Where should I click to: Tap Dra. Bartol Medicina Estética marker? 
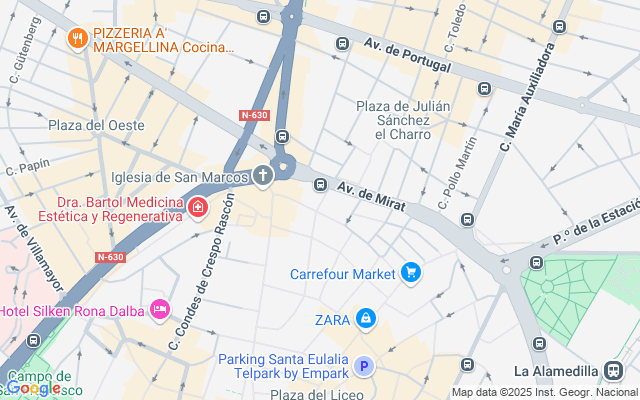point(198,208)
